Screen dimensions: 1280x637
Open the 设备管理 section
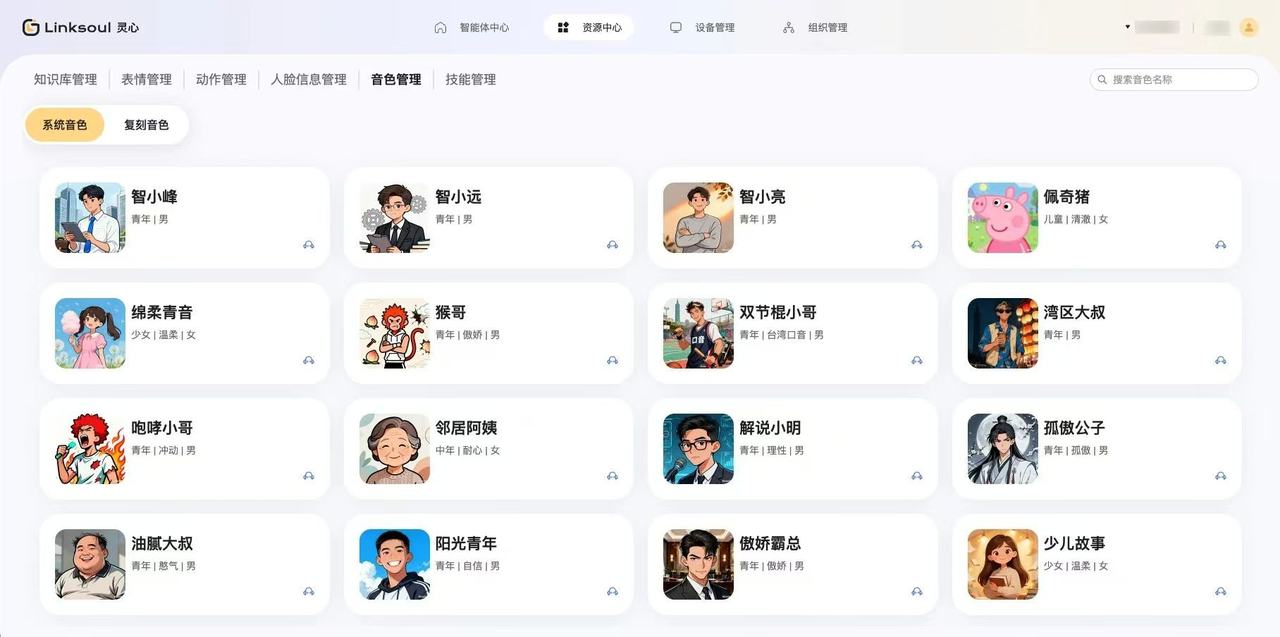[x=703, y=28]
